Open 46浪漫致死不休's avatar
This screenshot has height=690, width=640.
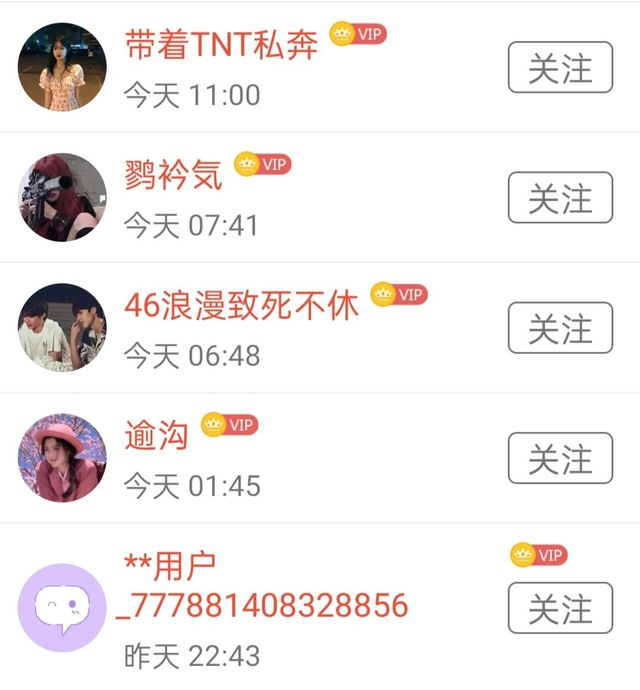point(62,328)
